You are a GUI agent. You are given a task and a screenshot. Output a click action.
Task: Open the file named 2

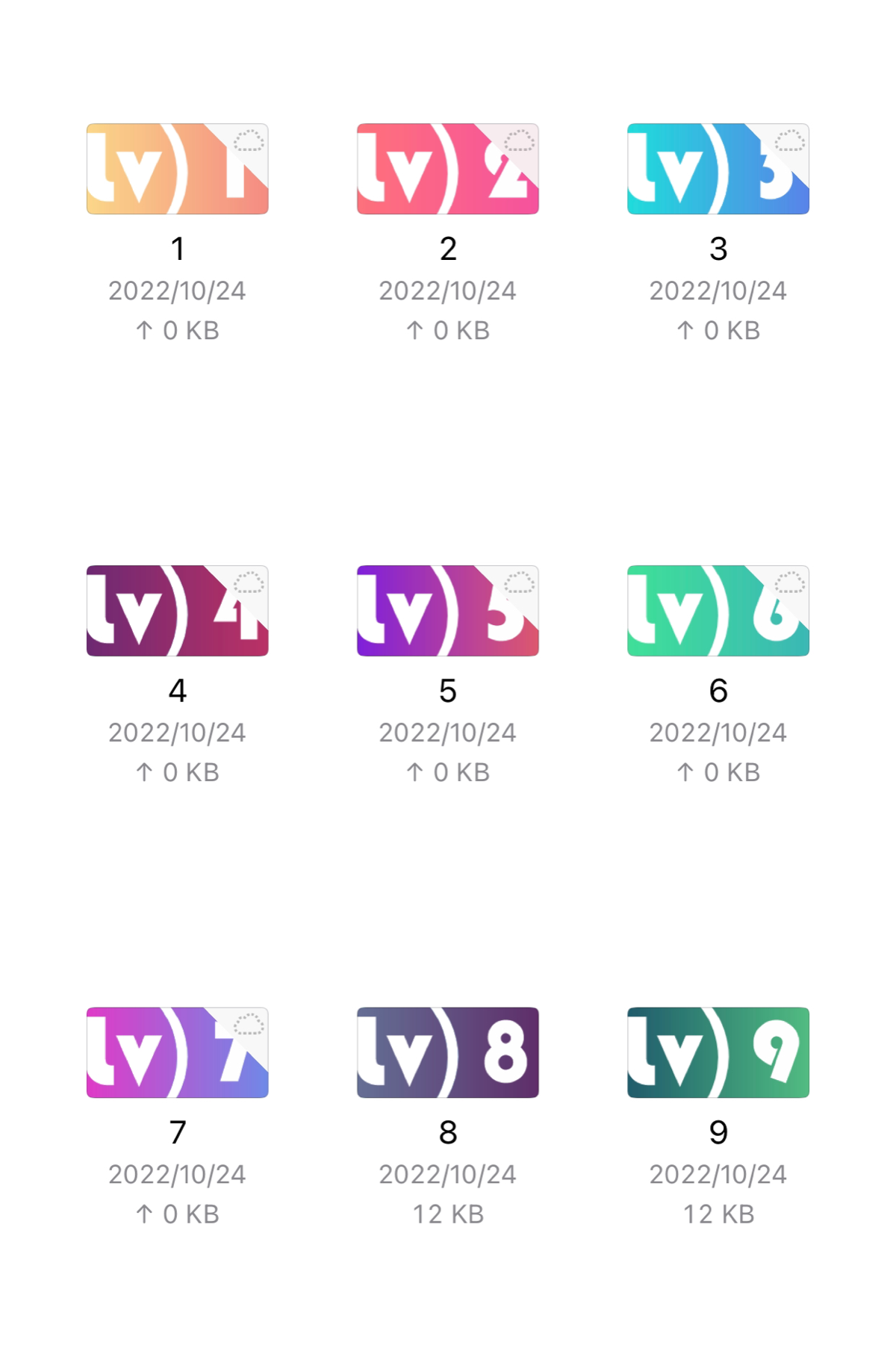pyautogui.click(x=447, y=170)
